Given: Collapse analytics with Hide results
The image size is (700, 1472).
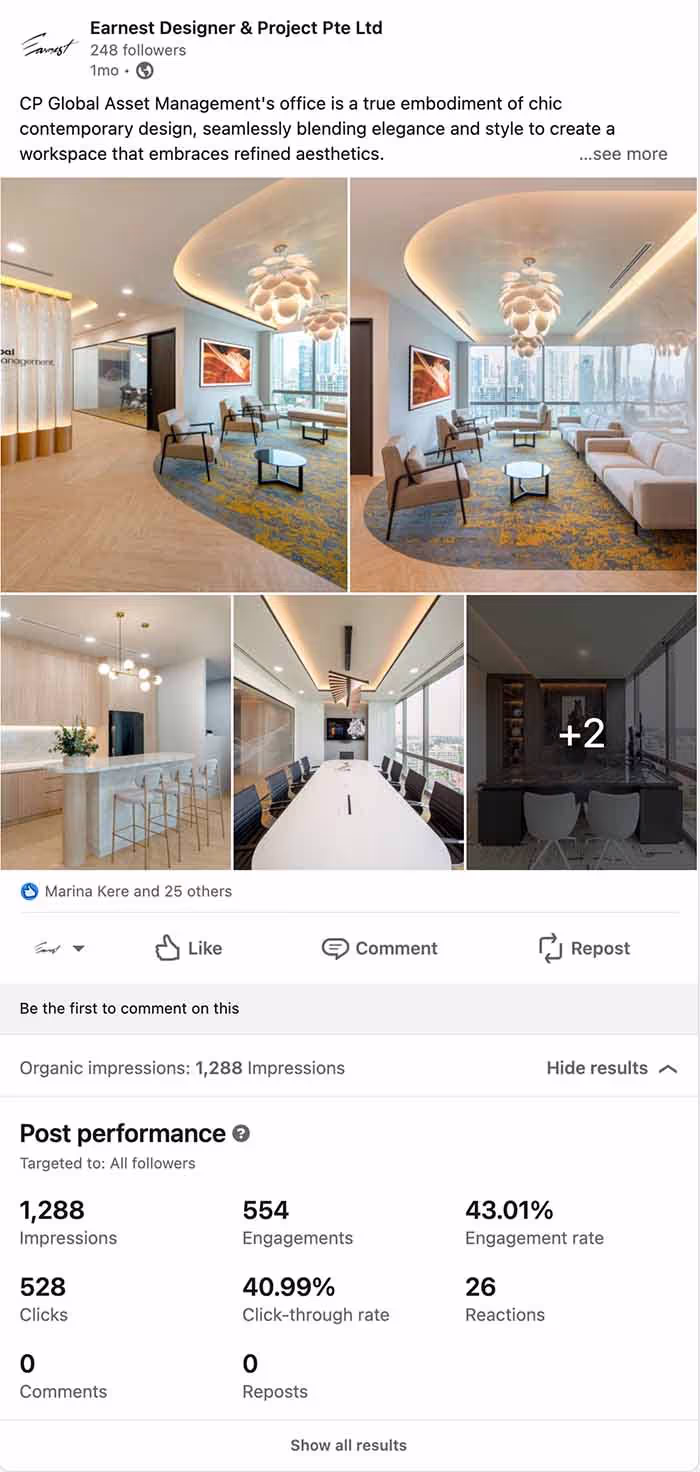Looking at the screenshot, I should click(611, 1068).
